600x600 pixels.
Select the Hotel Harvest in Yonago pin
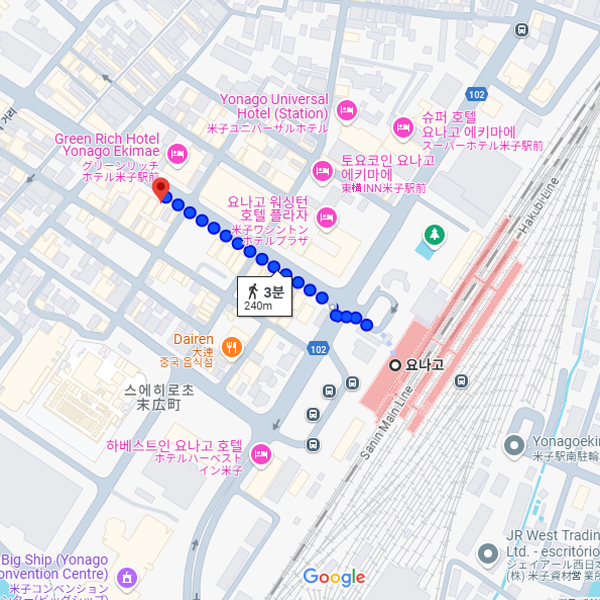click(x=261, y=454)
